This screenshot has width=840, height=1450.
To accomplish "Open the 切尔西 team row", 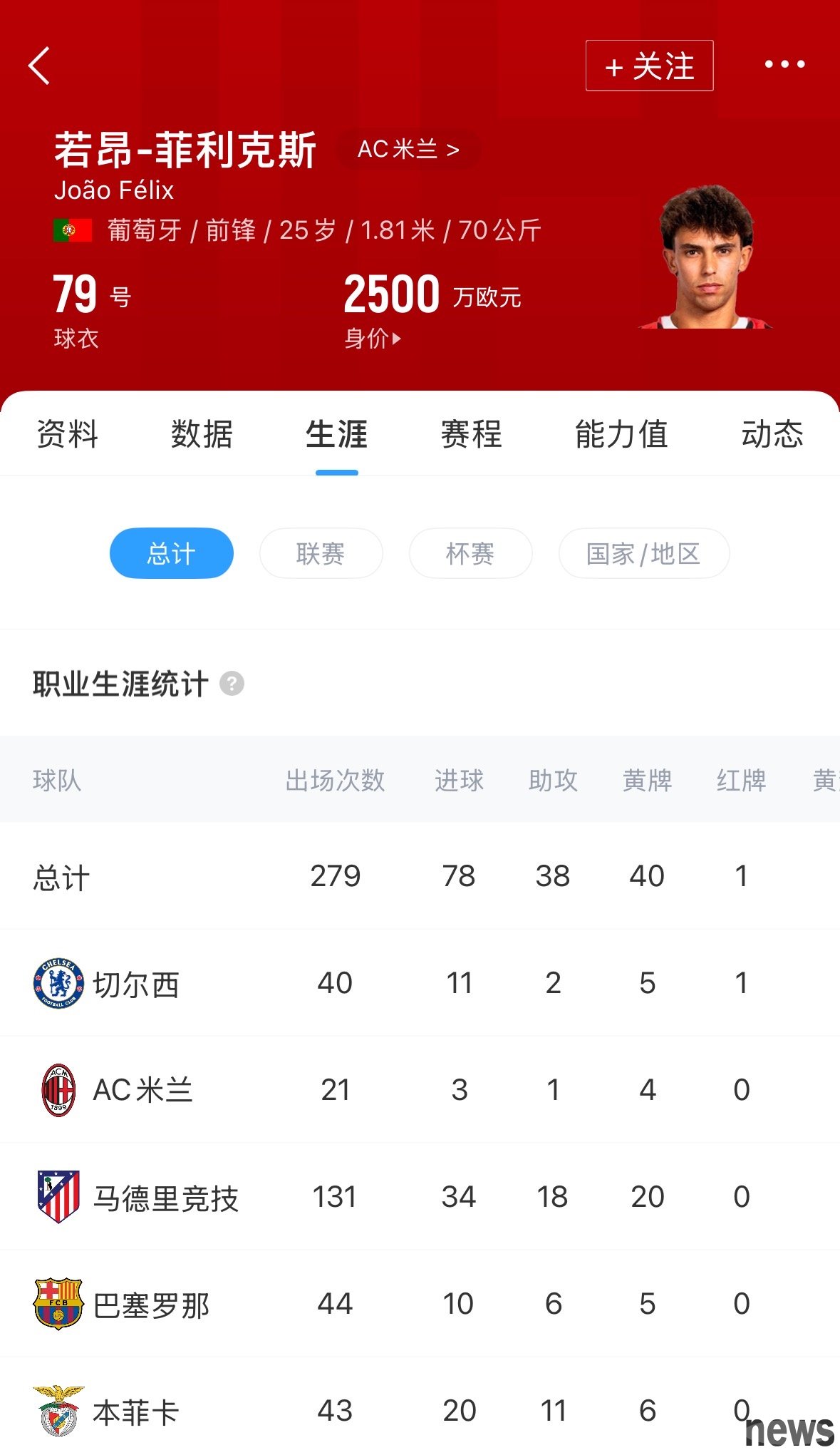I will tap(420, 983).
